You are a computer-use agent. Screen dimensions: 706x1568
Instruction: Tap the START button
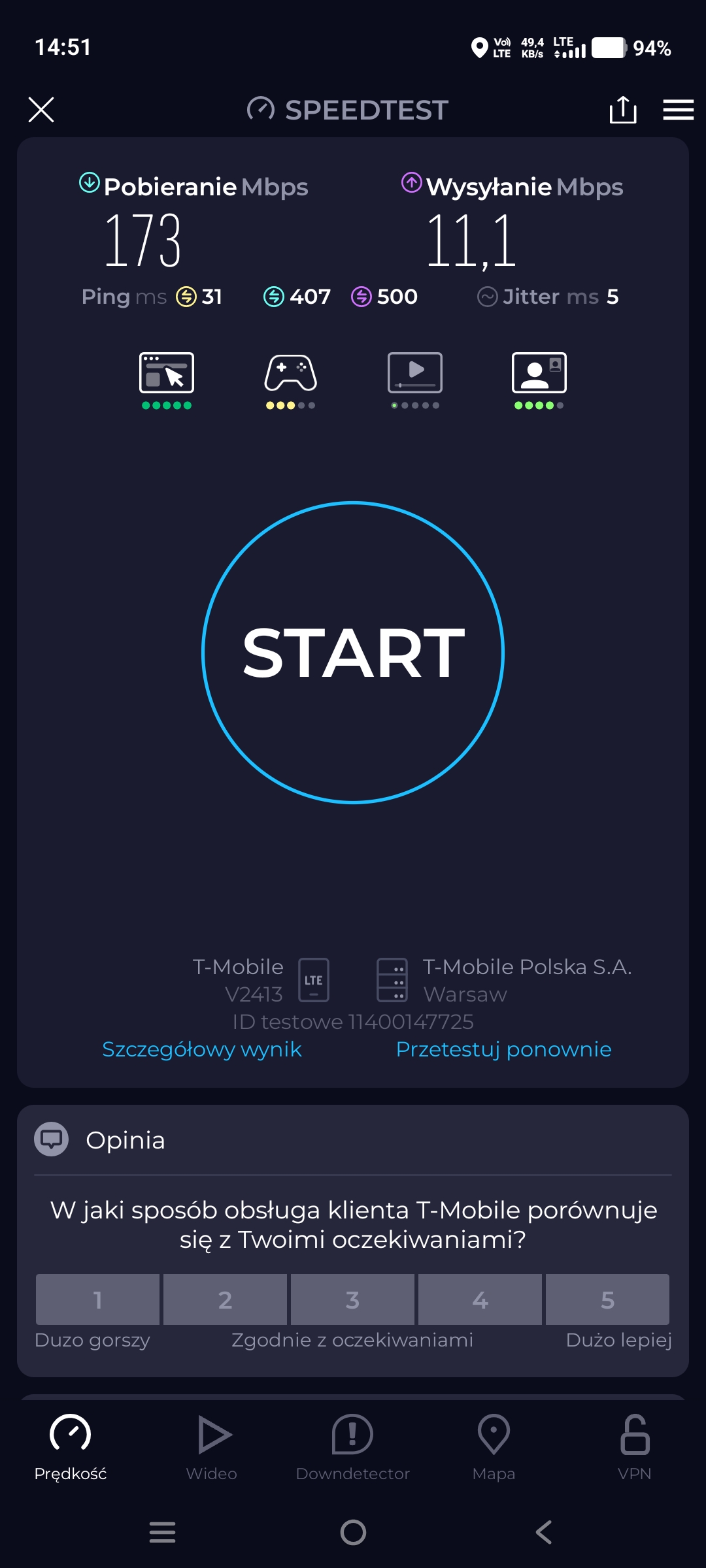point(353,652)
